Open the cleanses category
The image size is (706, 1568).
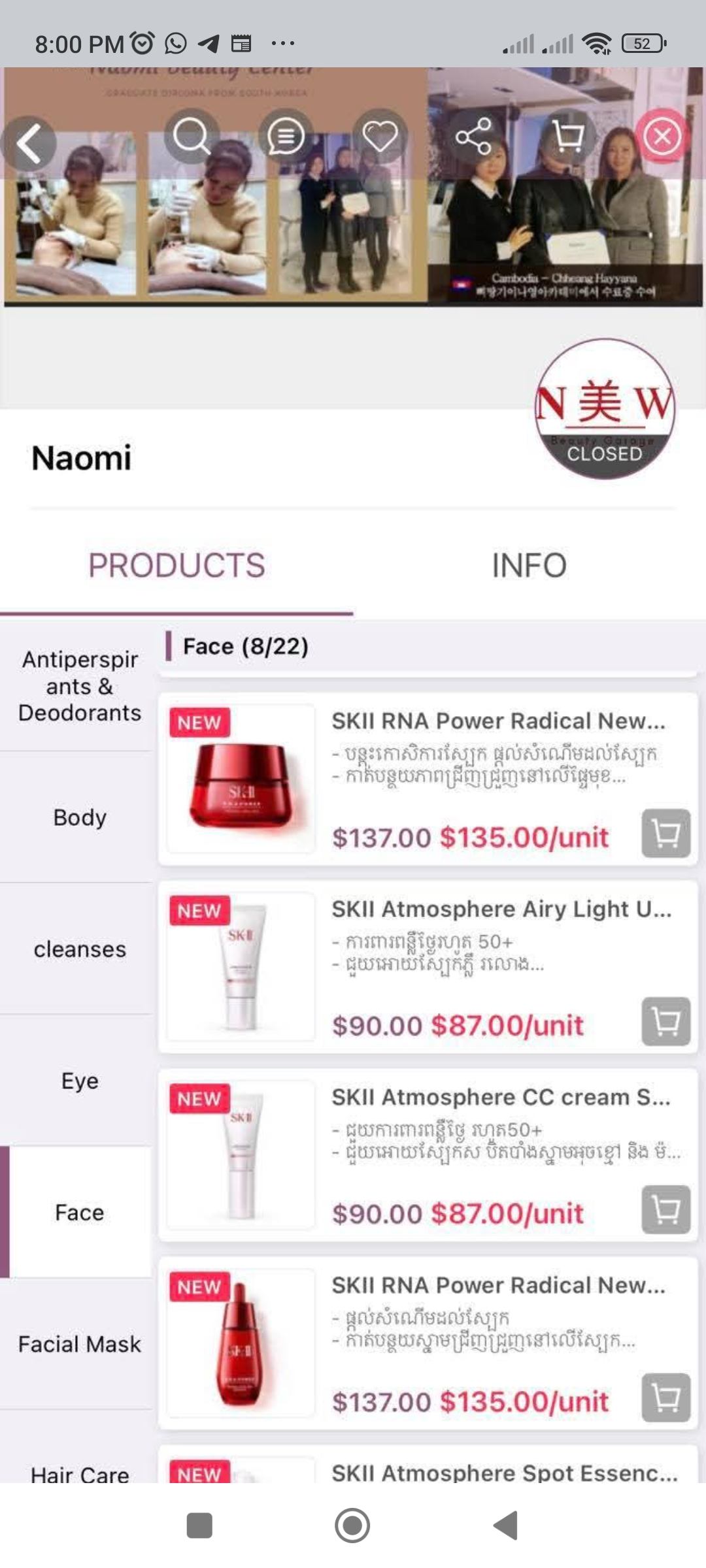(79, 949)
